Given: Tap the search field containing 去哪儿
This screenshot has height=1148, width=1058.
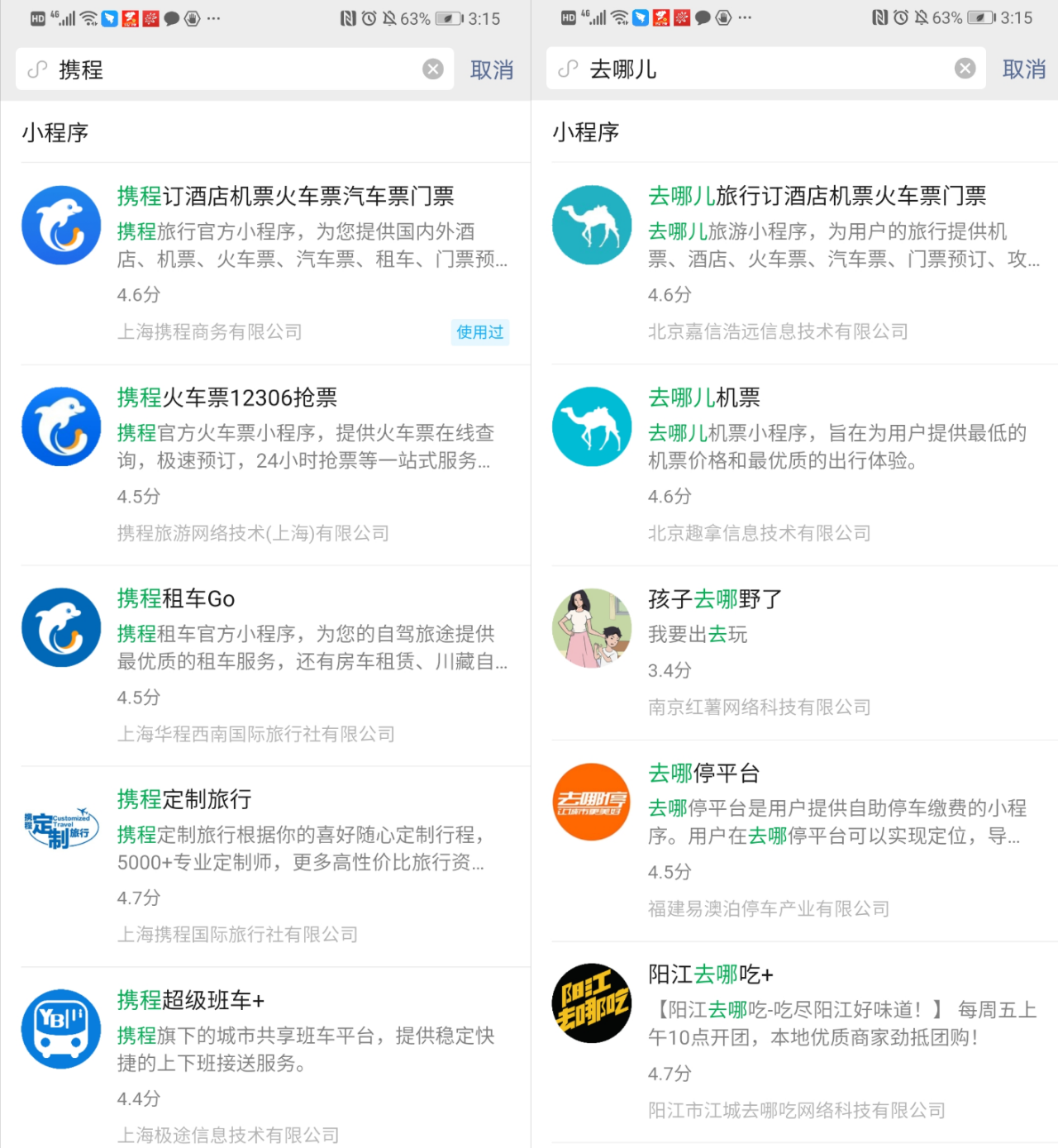Looking at the screenshot, I should pos(760,69).
